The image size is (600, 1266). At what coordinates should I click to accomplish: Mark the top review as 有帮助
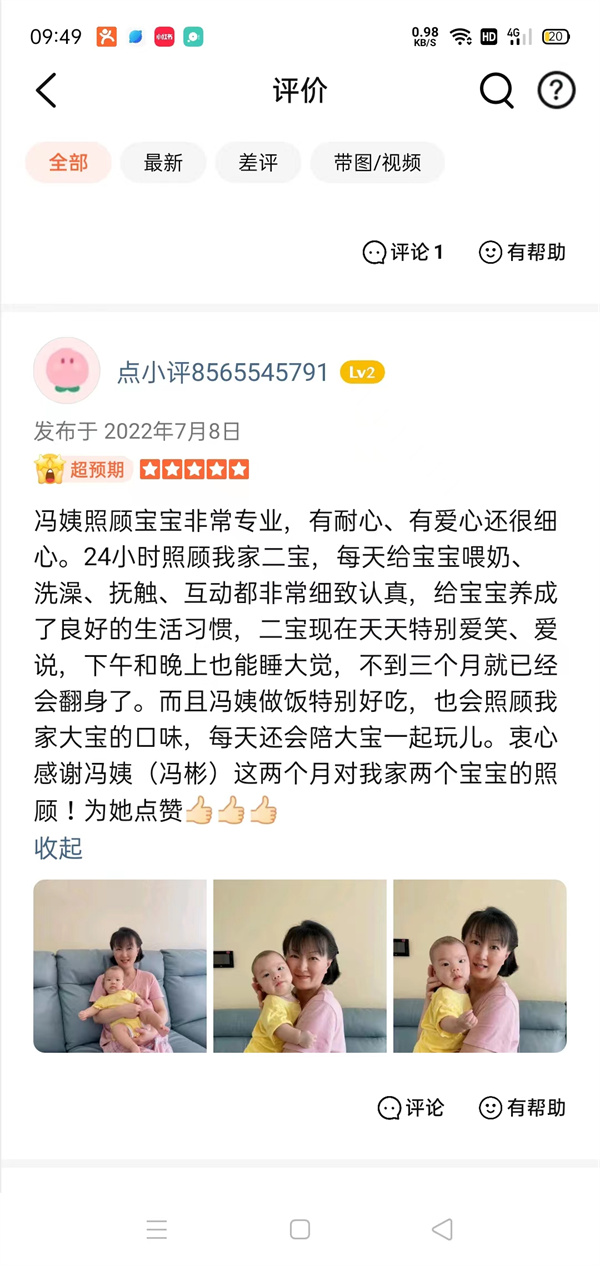[x=523, y=252]
